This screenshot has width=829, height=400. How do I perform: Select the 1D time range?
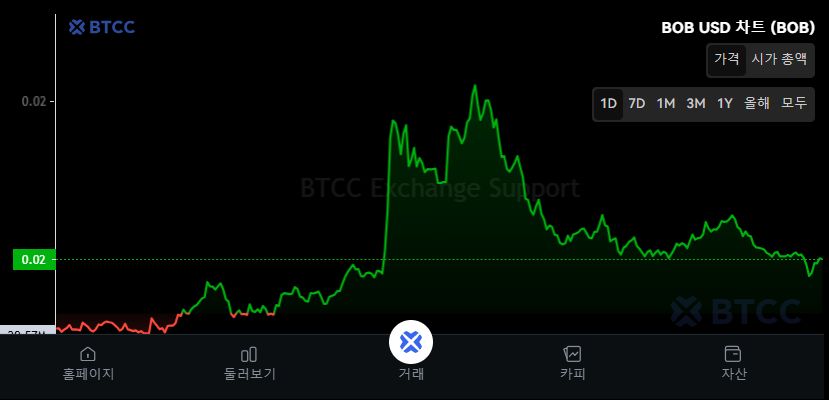(x=609, y=104)
